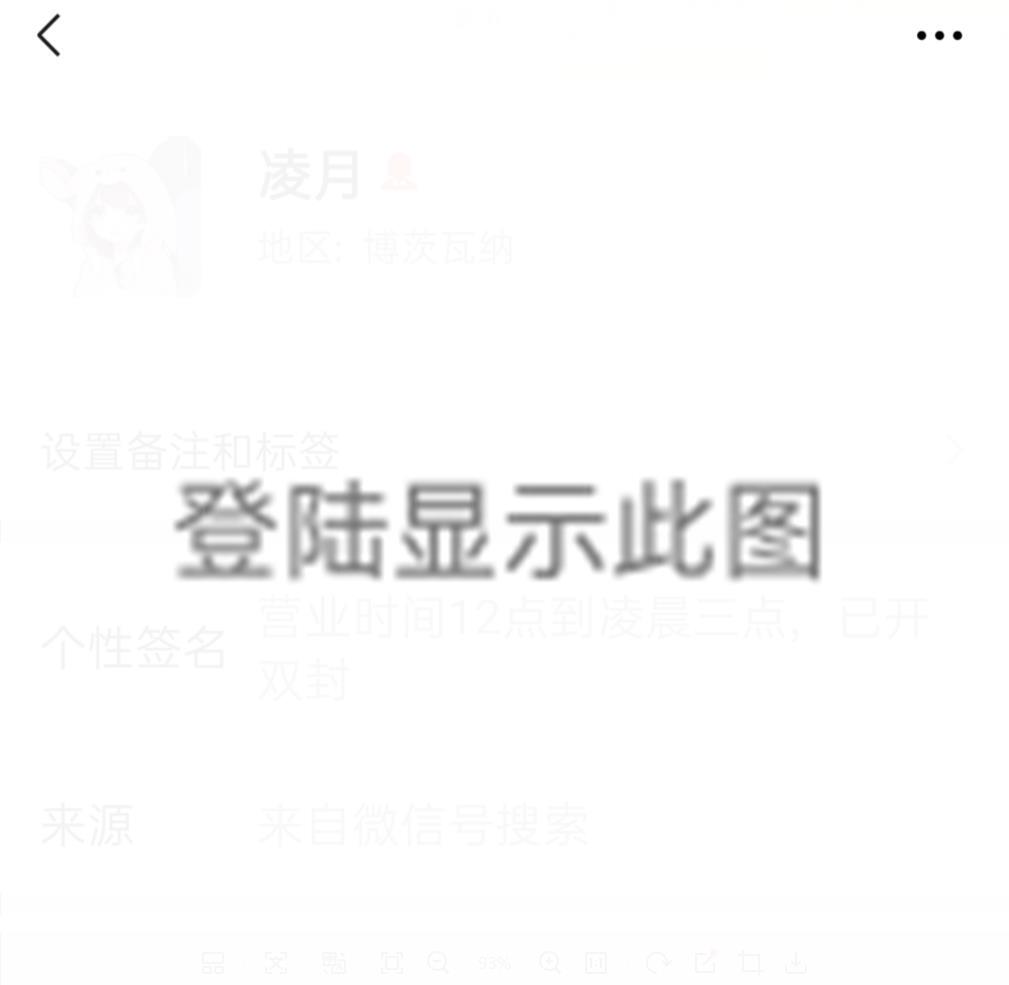Go back using the top arrow
Viewport: 1009px width, 985px height.
(x=49, y=36)
